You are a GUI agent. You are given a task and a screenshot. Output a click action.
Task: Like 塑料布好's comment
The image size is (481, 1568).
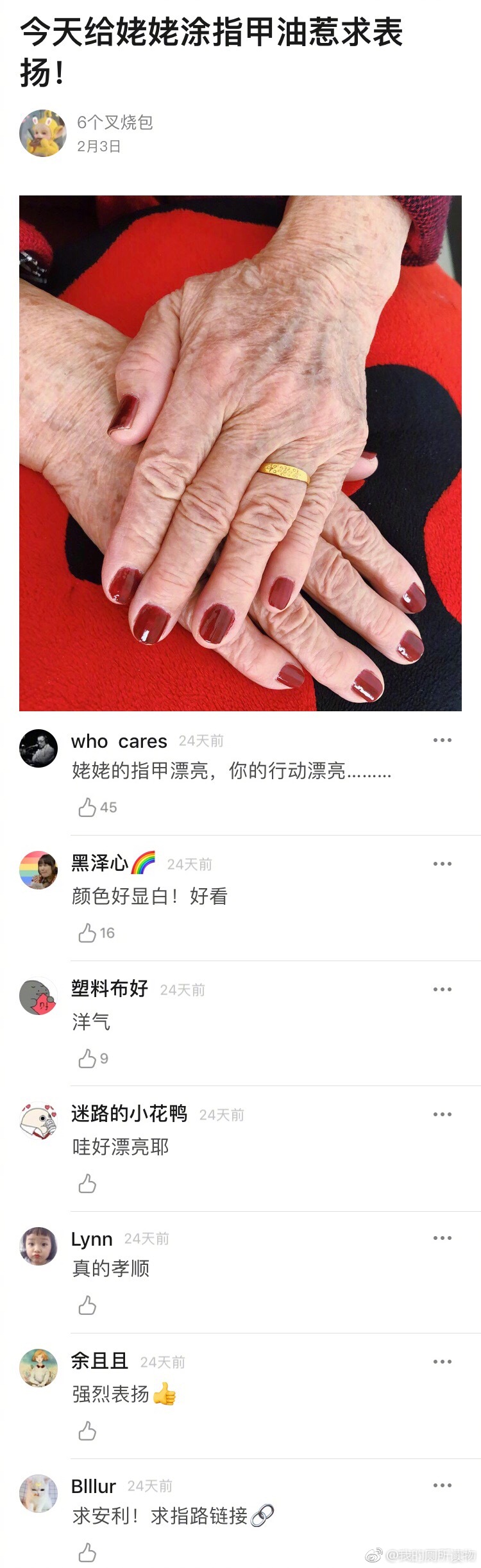tap(88, 1059)
